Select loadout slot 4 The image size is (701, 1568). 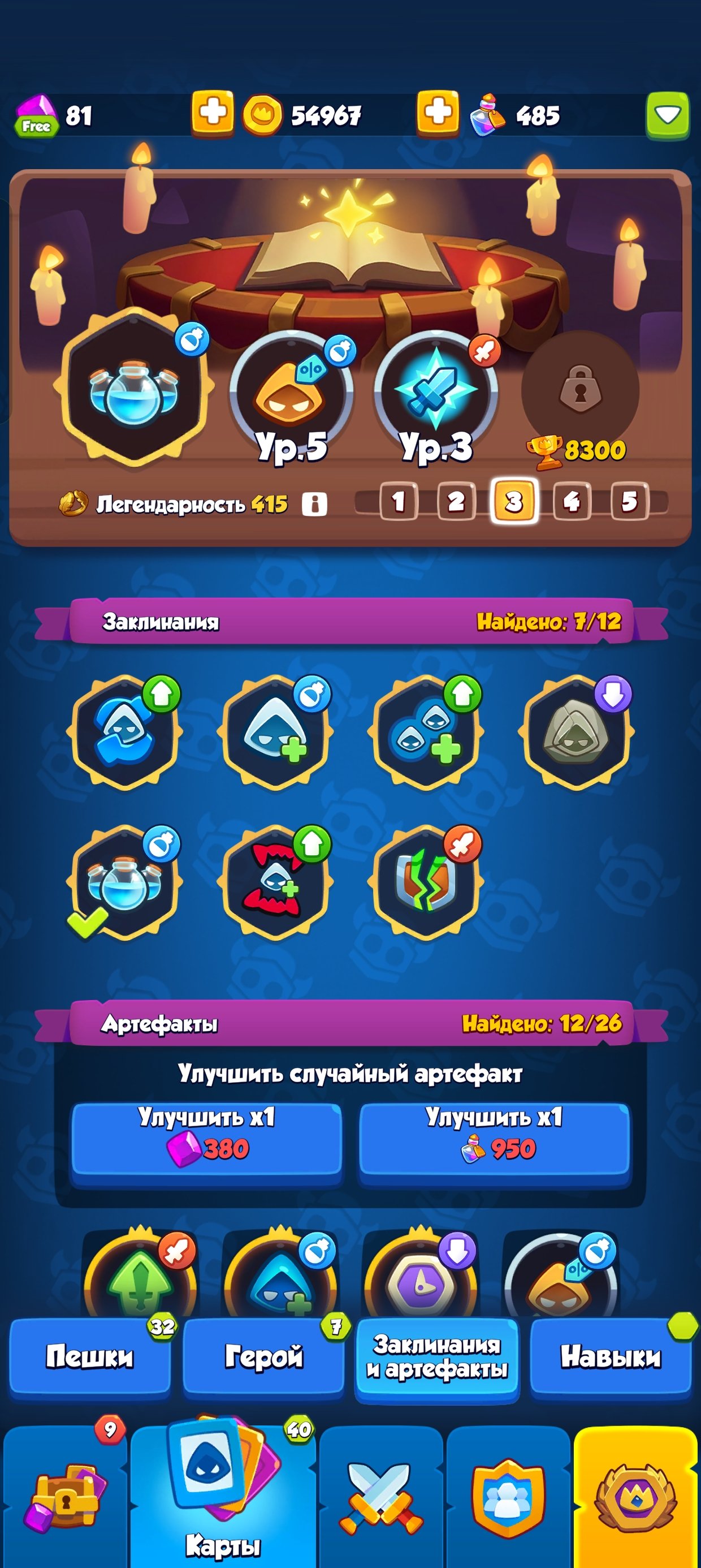(x=571, y=502)
